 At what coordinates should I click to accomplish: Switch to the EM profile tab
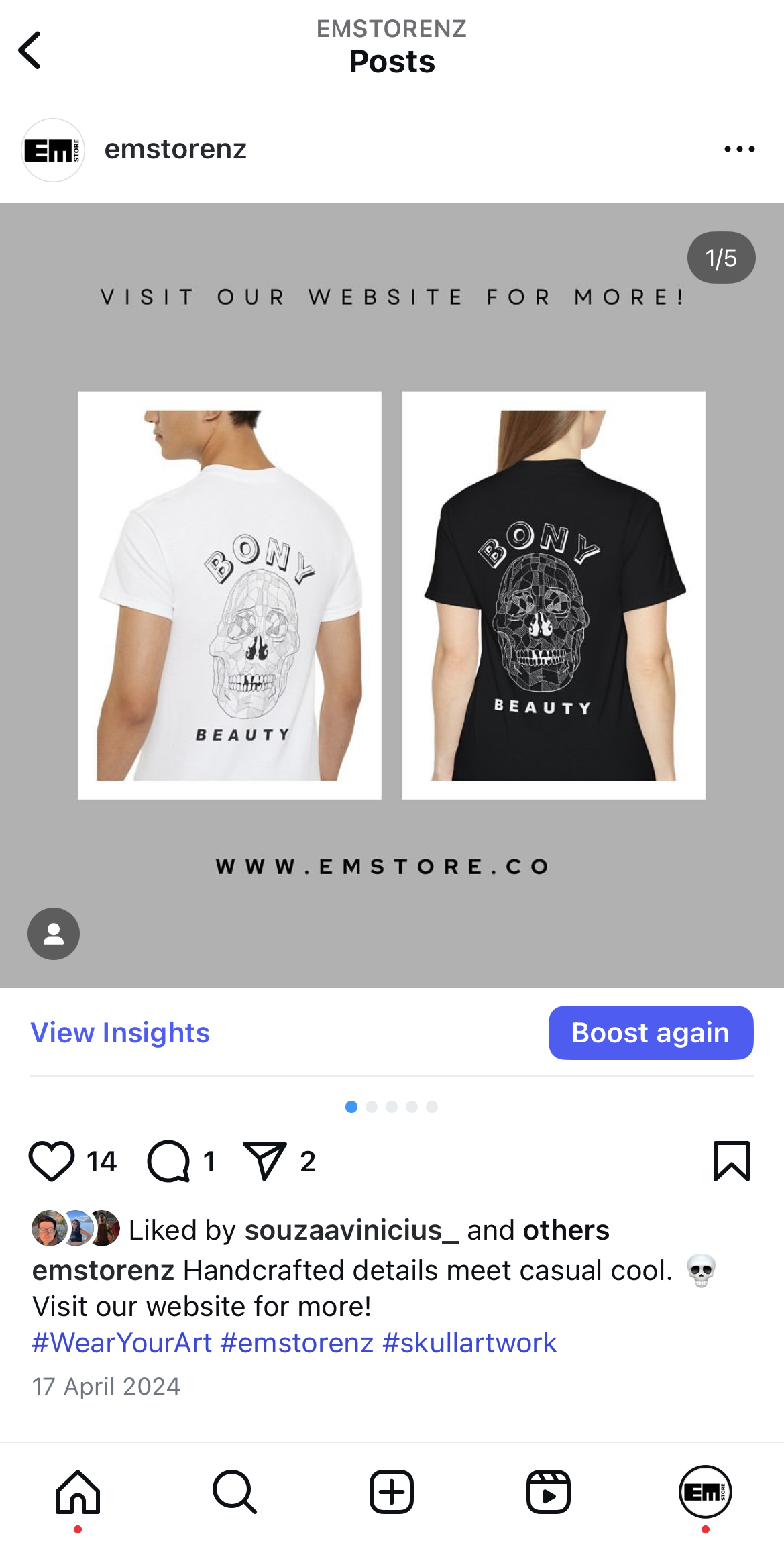point(706,1492)
